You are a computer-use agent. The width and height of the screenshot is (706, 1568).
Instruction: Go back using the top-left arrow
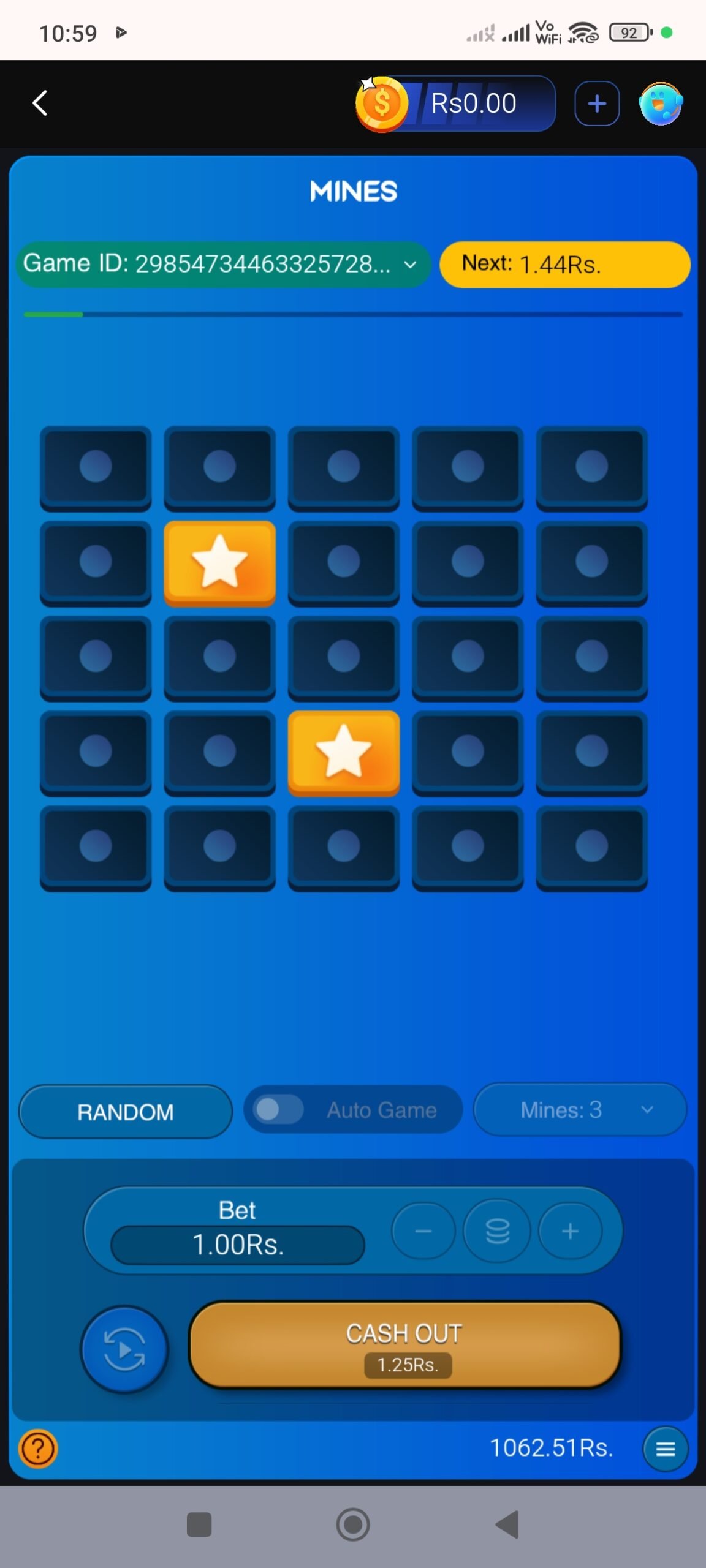[40, 103]
